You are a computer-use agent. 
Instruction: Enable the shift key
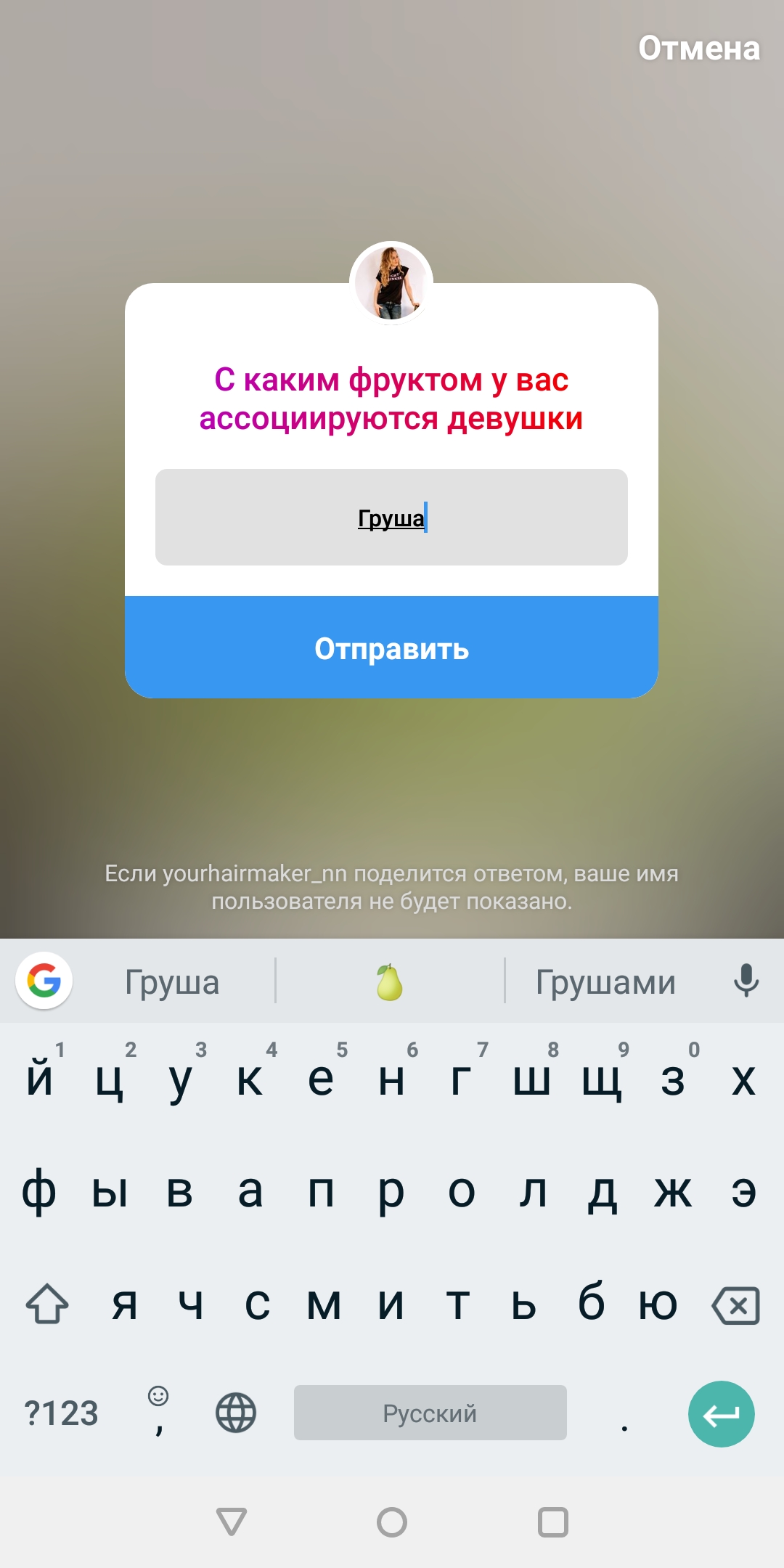47,1304
